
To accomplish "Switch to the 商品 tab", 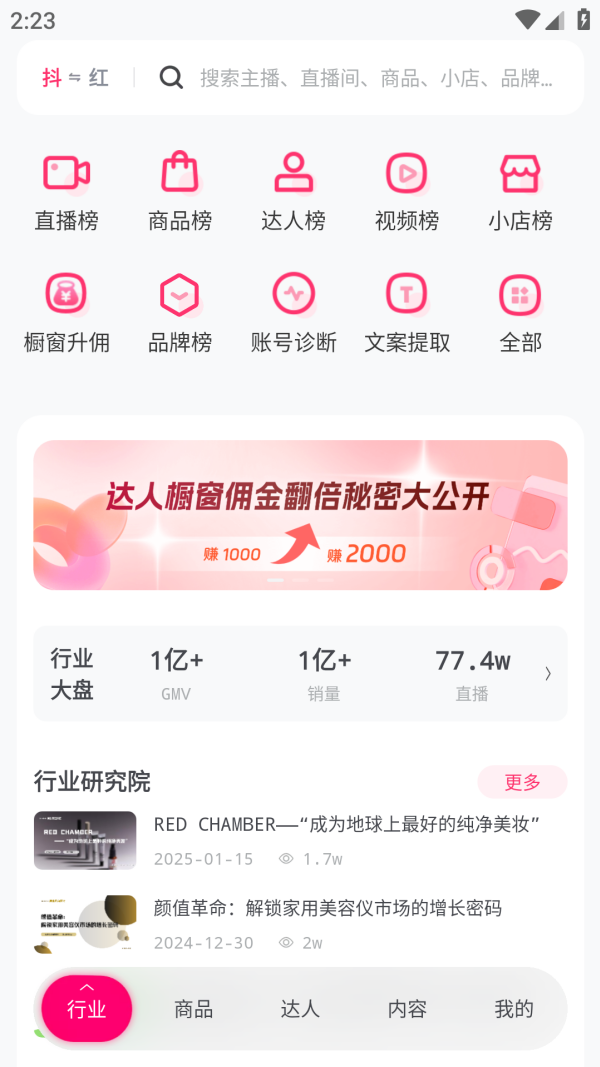I will pos(193,1009).
